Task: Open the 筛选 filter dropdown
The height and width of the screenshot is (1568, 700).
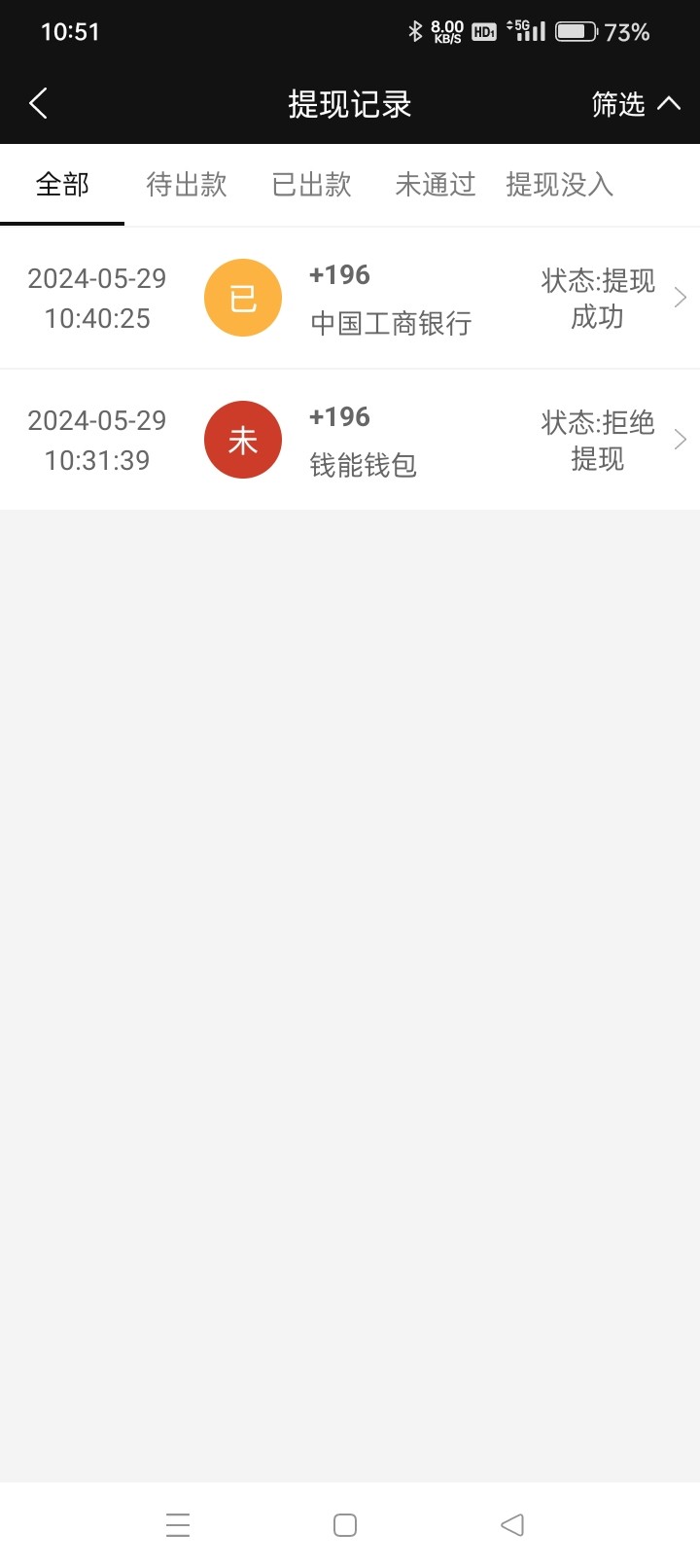Action: click(x=636, y=104)
